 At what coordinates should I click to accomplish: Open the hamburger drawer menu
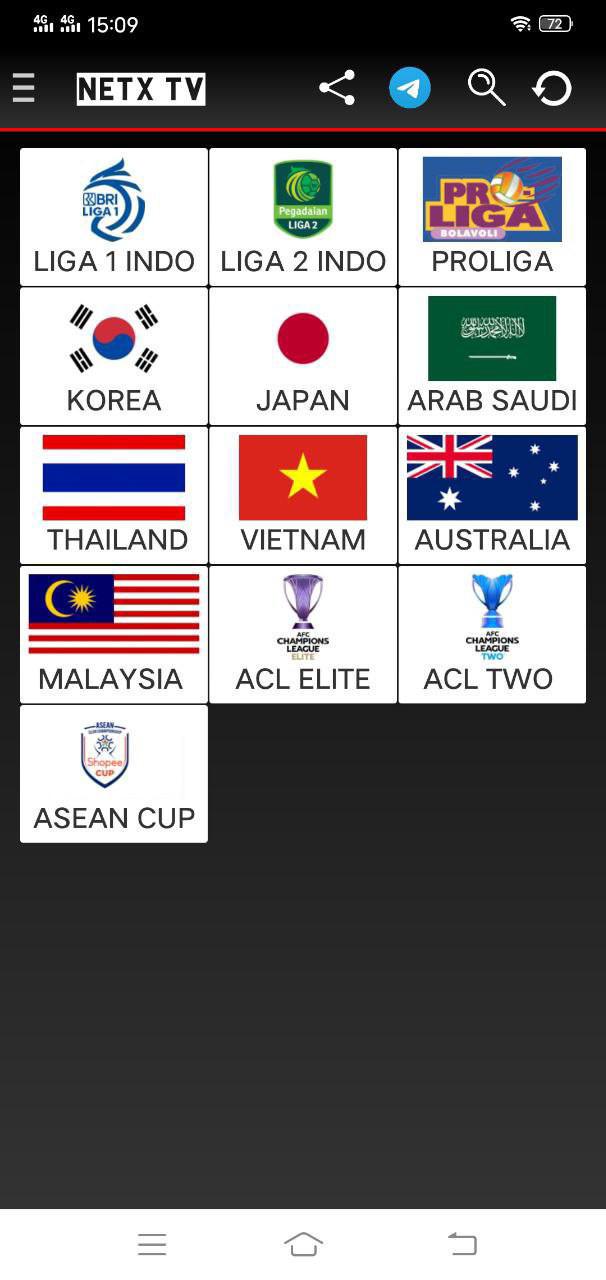24,88
